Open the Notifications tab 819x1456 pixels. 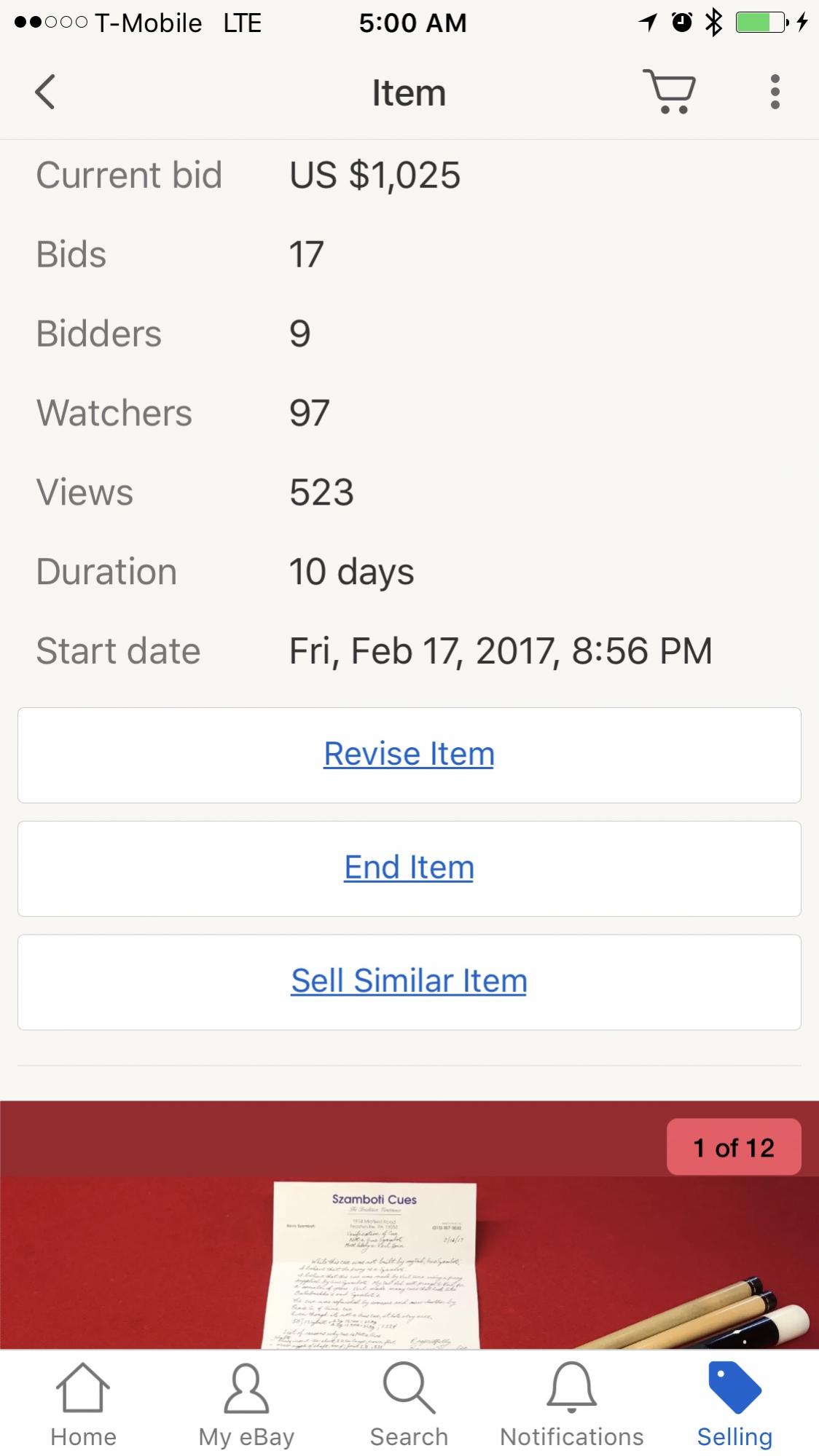pos(572,1406)
